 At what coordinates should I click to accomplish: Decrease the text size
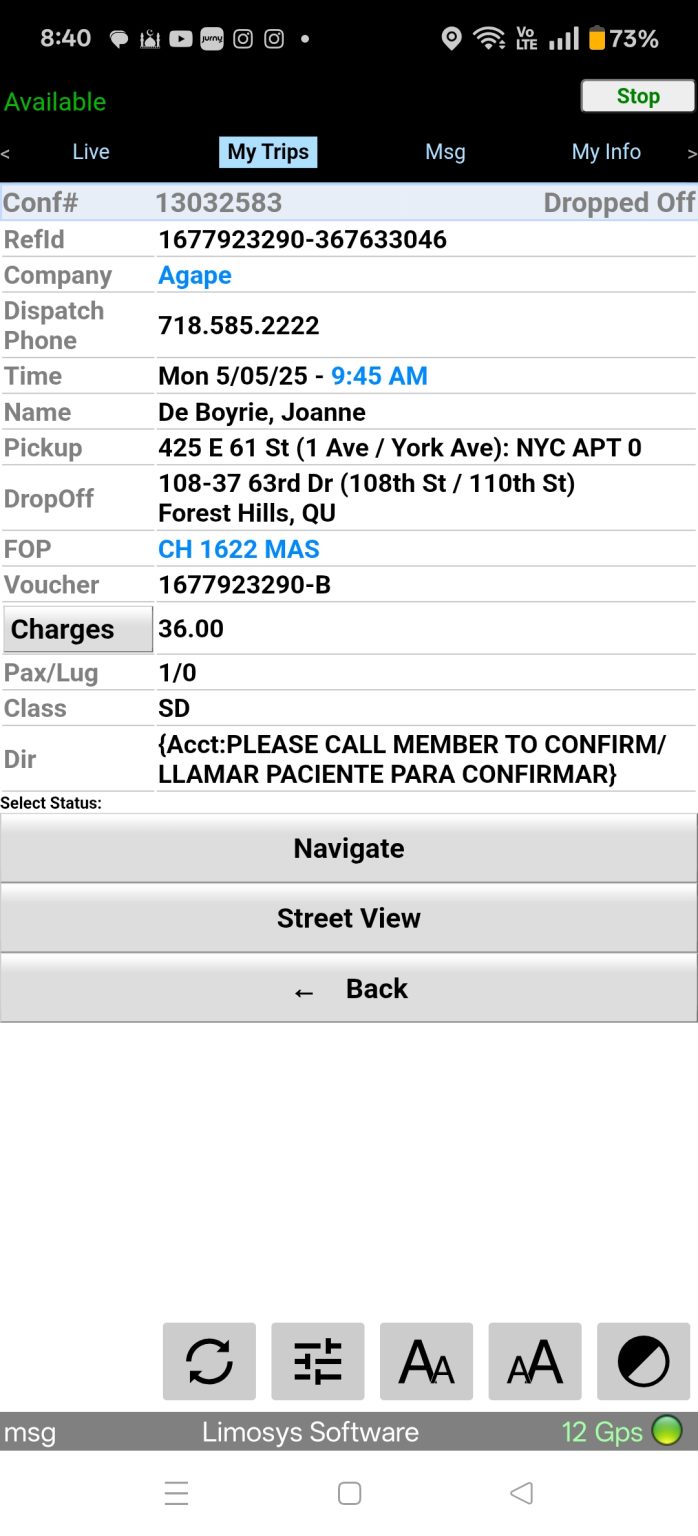427,1361
